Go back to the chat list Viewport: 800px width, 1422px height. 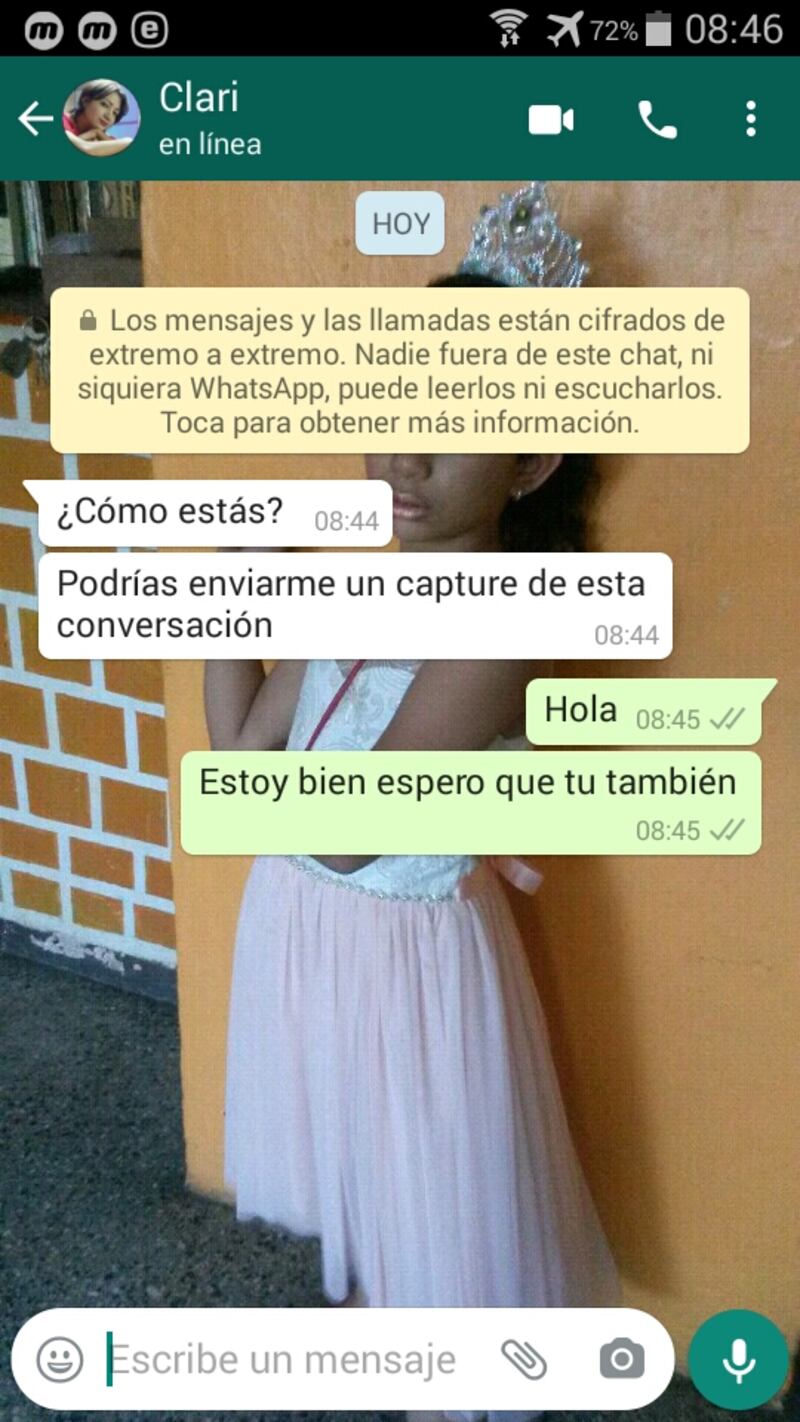35,119
